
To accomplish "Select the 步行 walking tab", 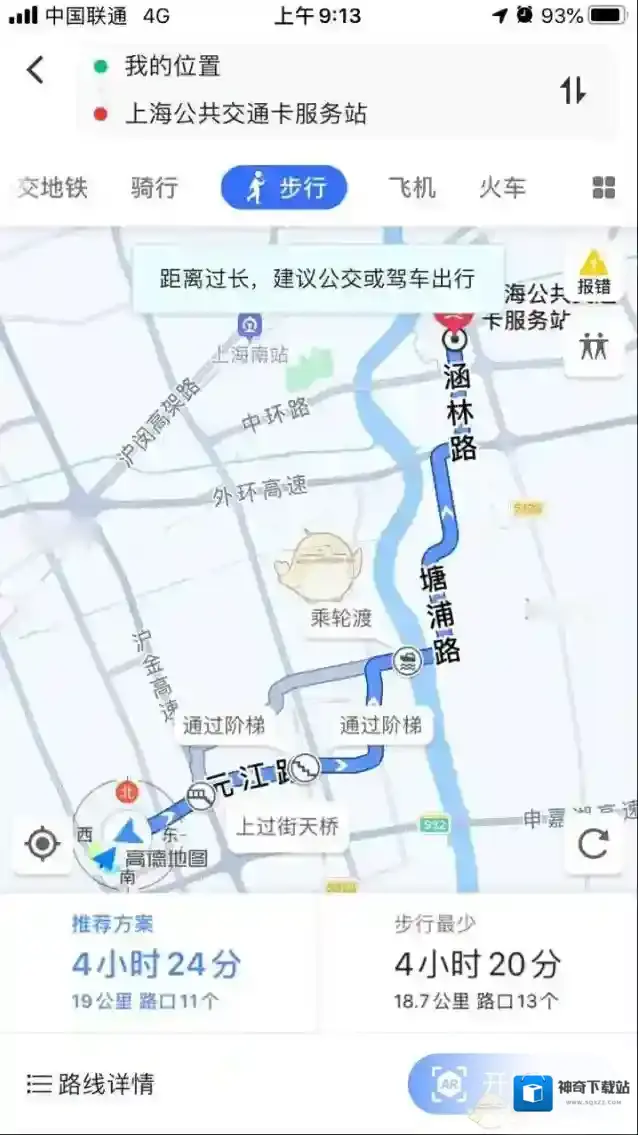I will click(x=284, y=187).
